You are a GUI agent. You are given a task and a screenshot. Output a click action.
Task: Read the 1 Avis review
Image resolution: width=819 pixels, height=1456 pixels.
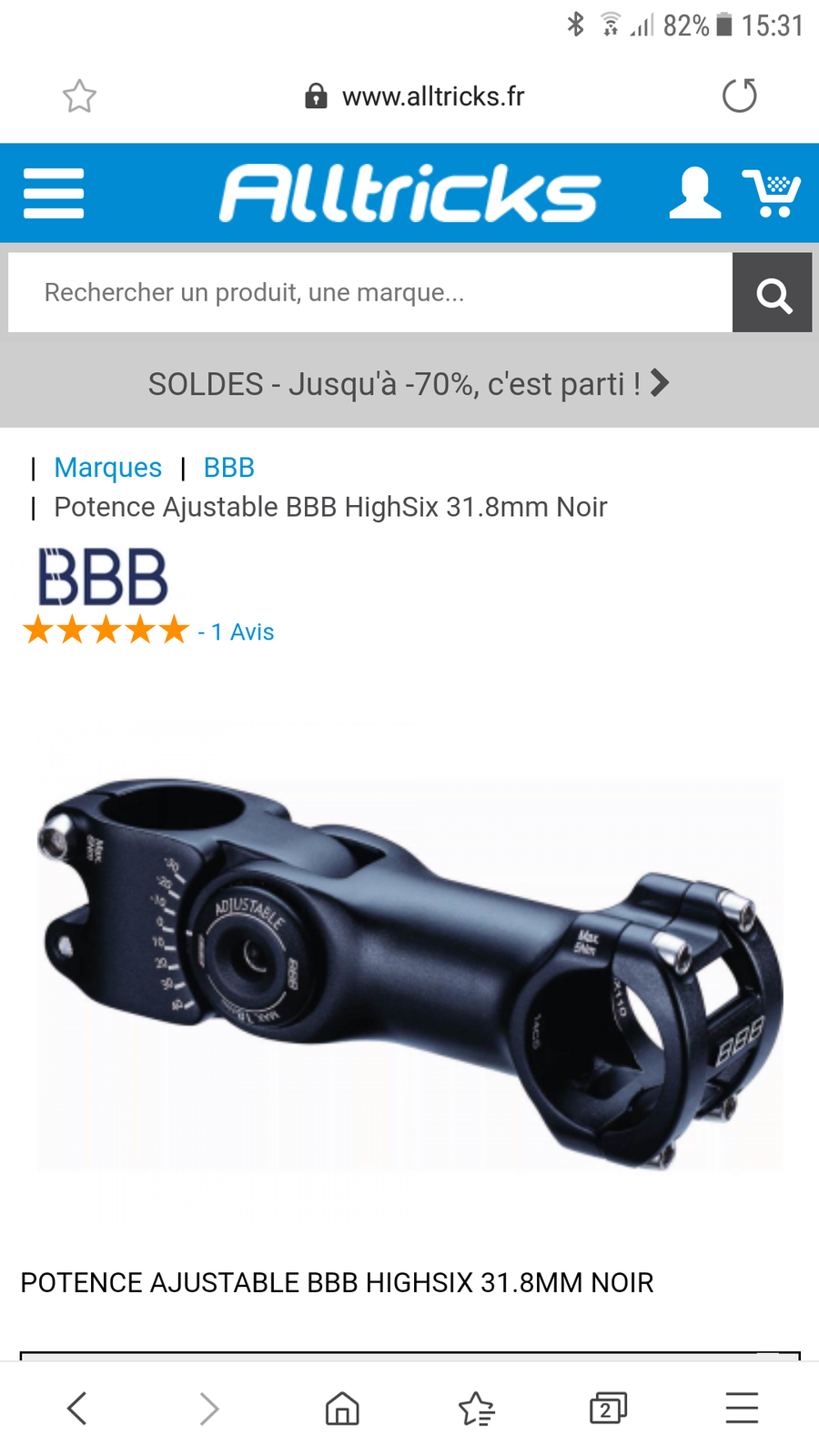pos(242,632)
